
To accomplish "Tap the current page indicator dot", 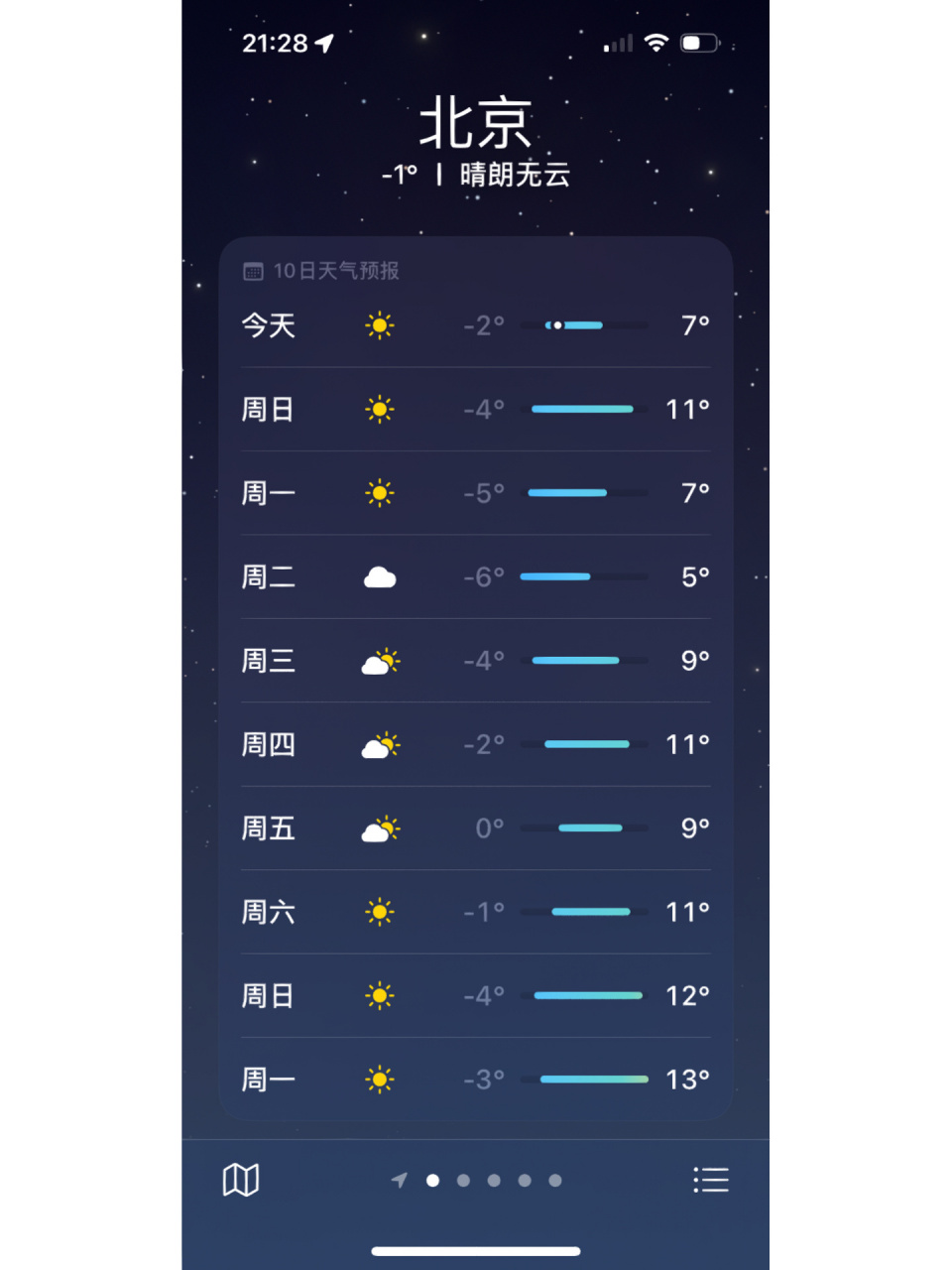I will click(x=431, y=1181).
